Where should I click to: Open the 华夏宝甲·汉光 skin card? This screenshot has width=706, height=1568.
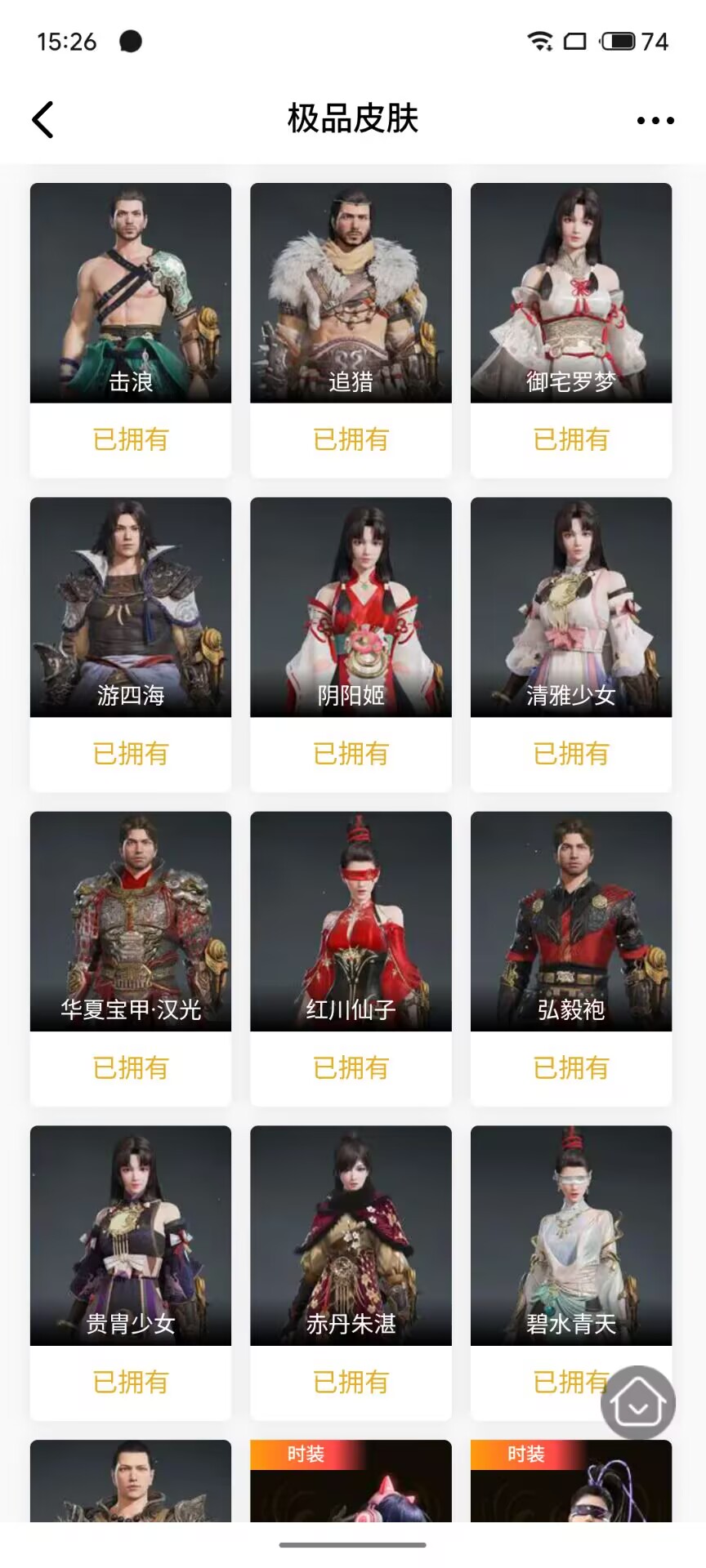click(131, 923)
